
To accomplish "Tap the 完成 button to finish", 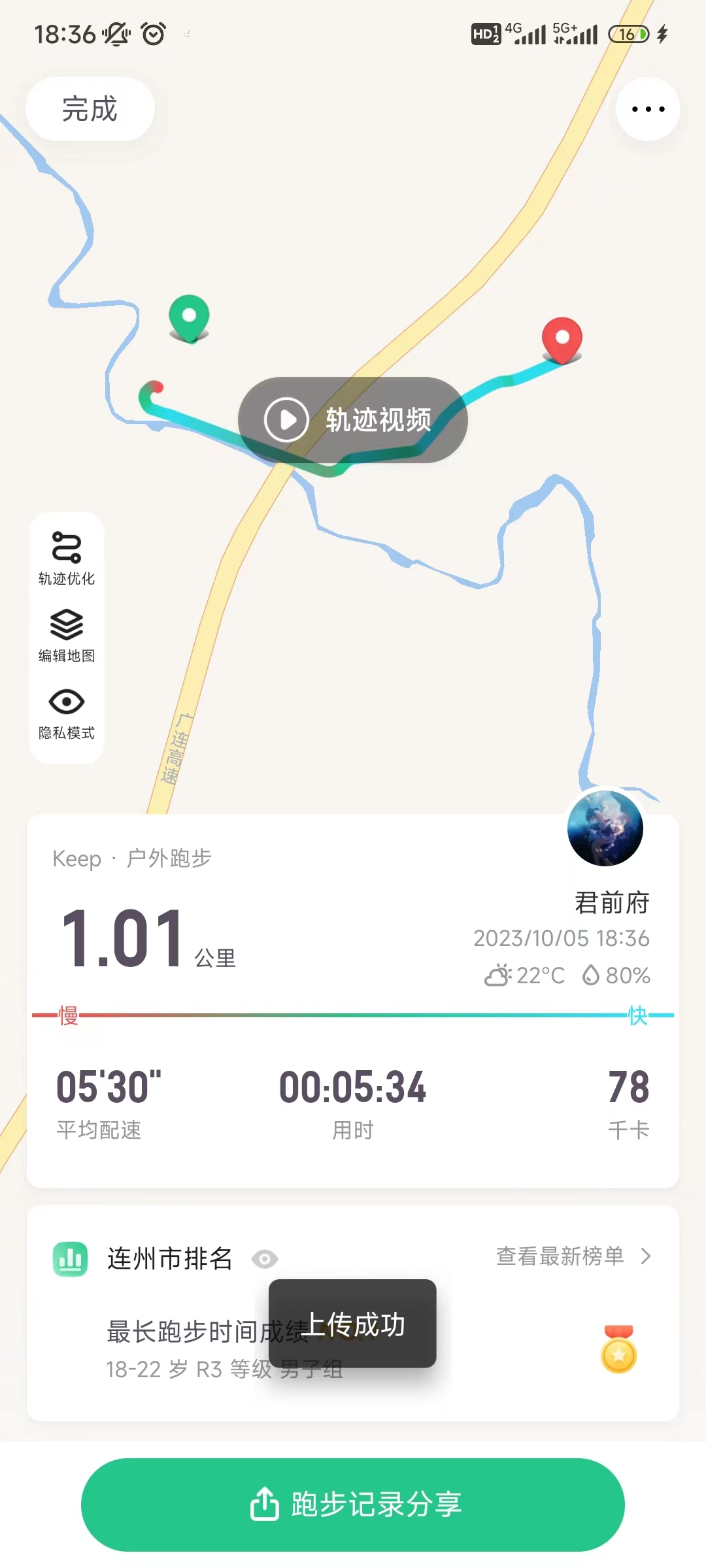I will click(90, 109).
